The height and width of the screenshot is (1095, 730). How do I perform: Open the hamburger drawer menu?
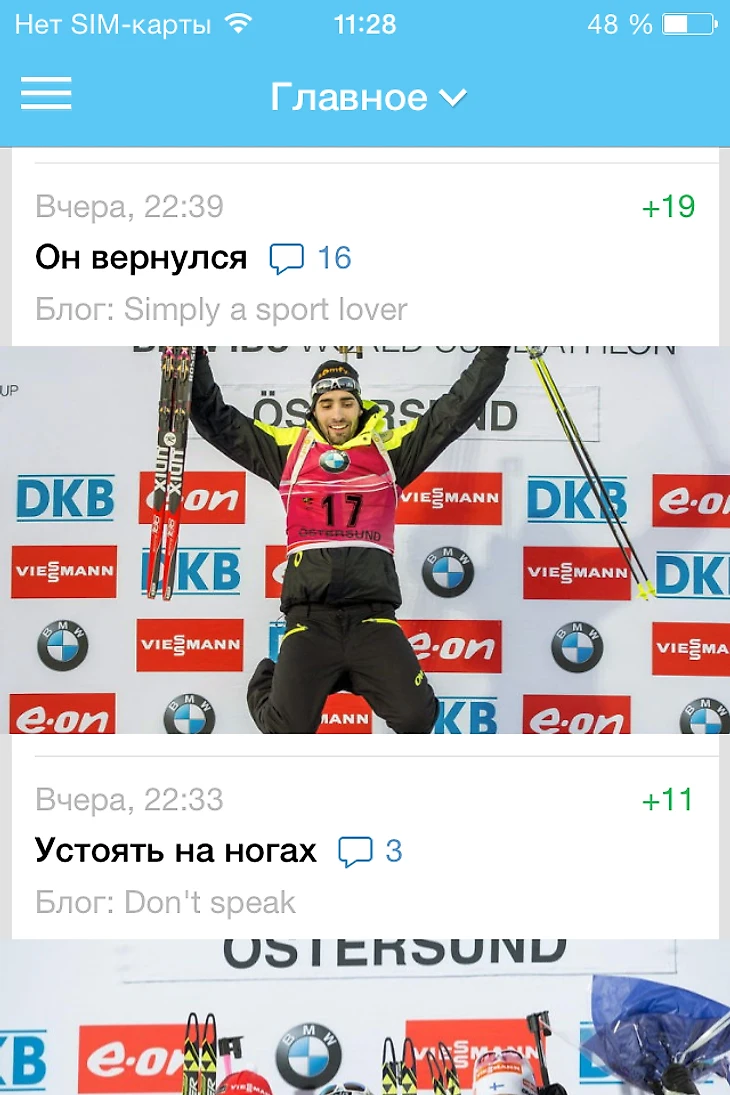coord(46,94)
